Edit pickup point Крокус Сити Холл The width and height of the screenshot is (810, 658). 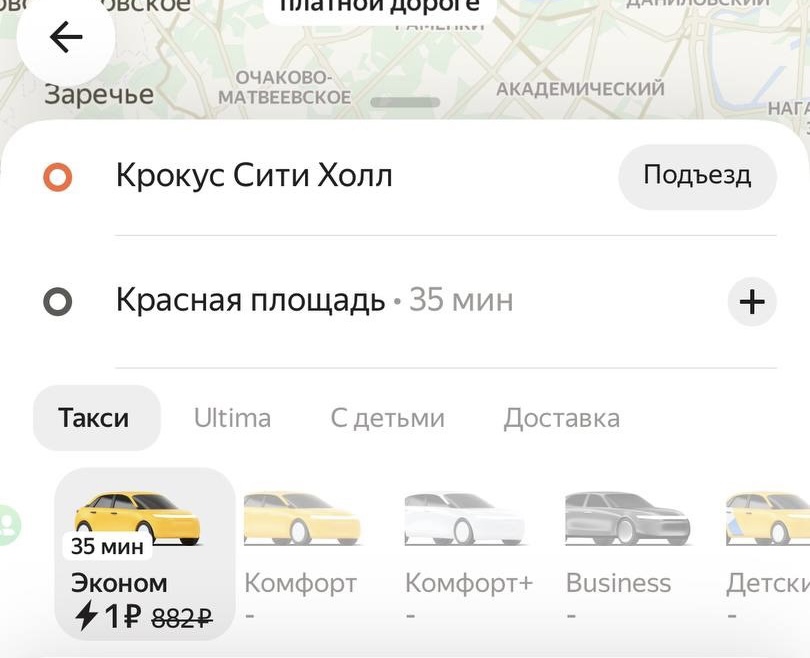254,177
